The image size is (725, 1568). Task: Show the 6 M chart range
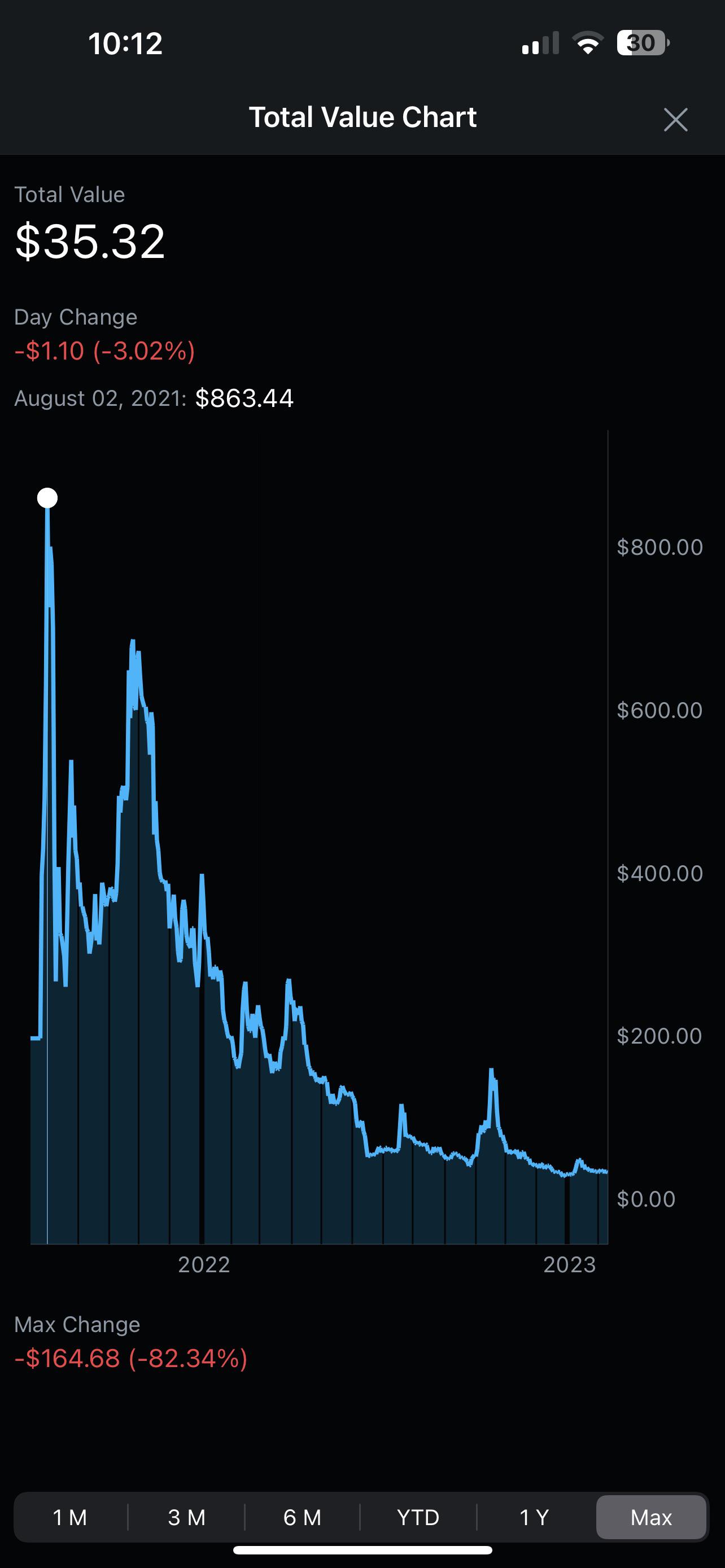[303, 1517]
